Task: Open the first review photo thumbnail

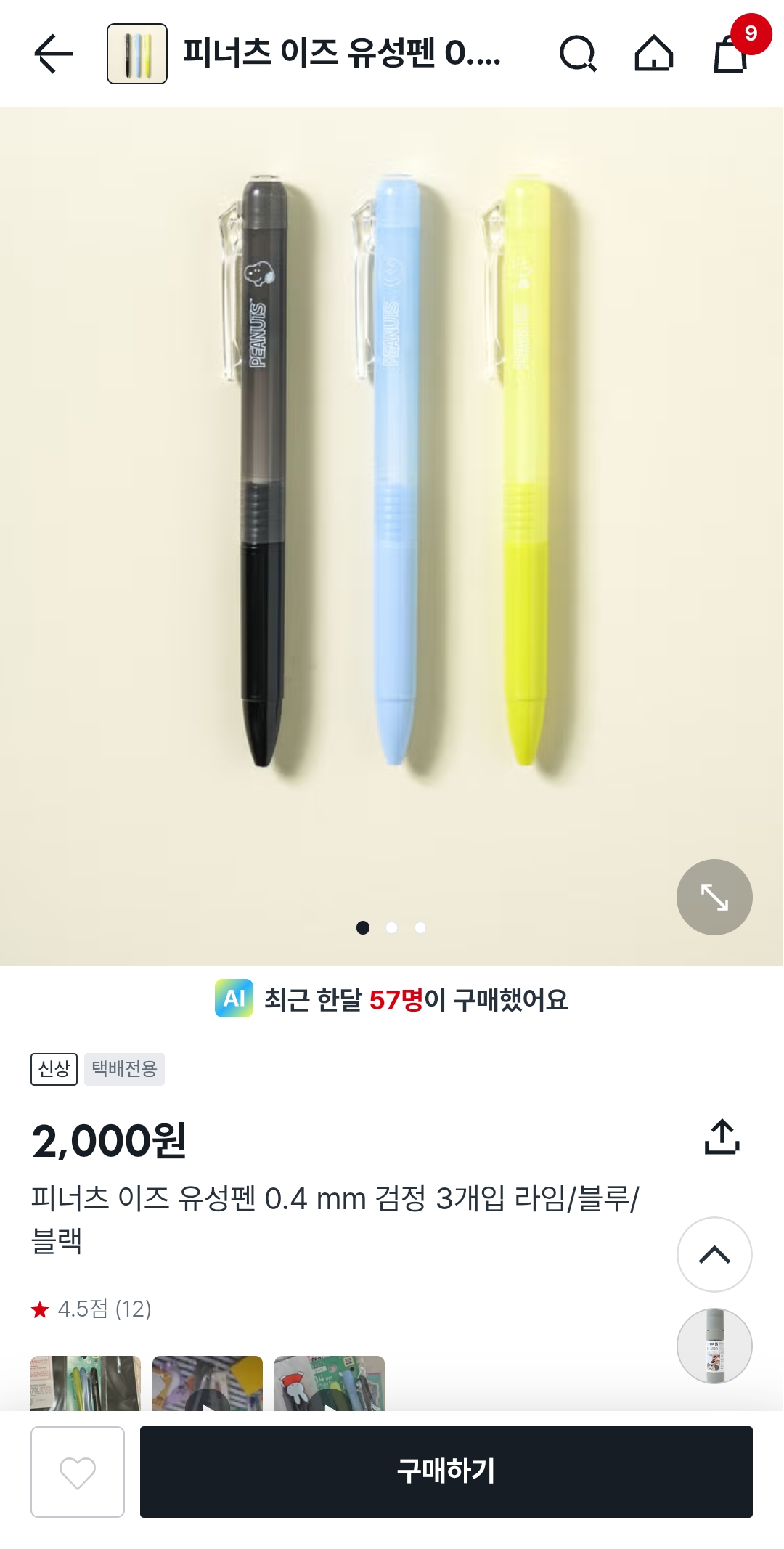Action: tap(86, 1383)
